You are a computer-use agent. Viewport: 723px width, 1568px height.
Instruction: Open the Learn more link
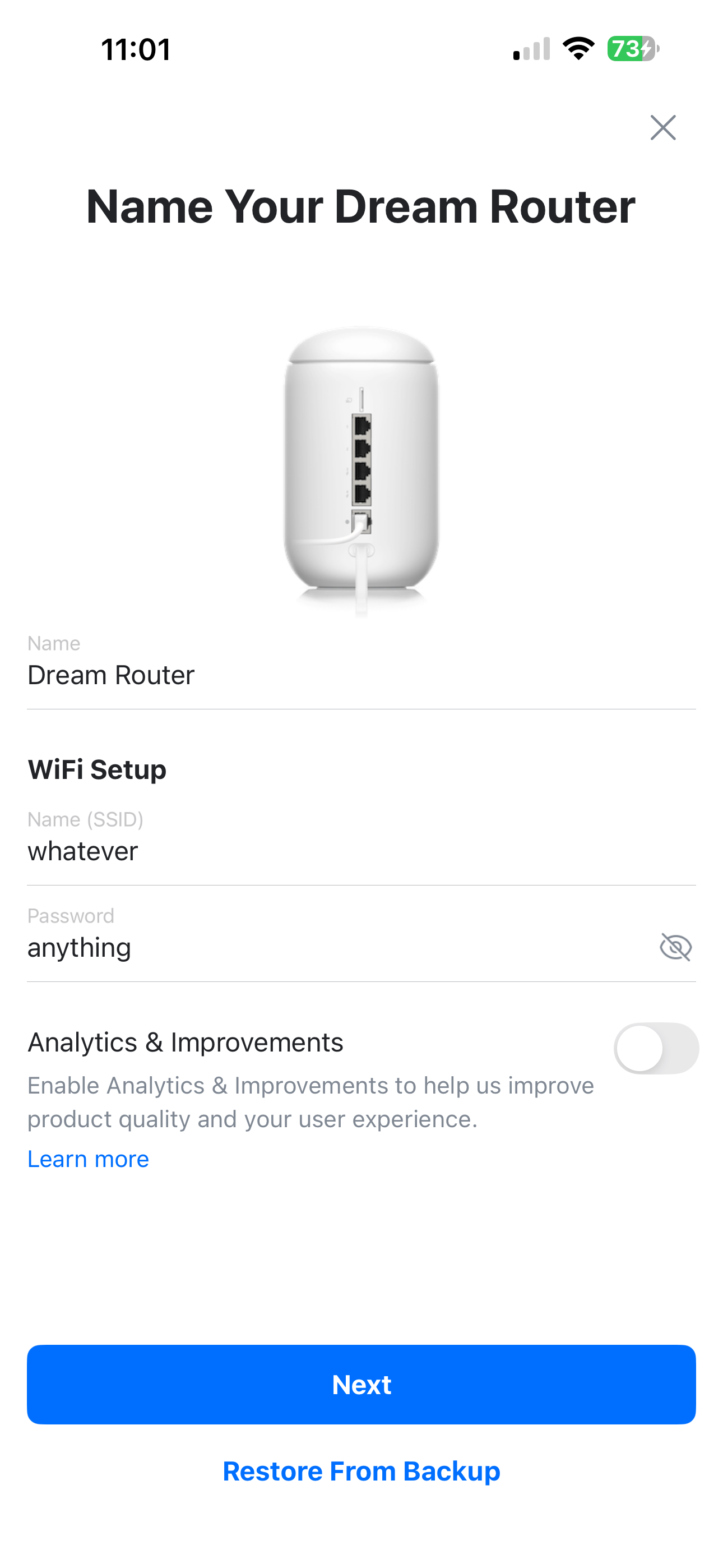pos(88,1159)
